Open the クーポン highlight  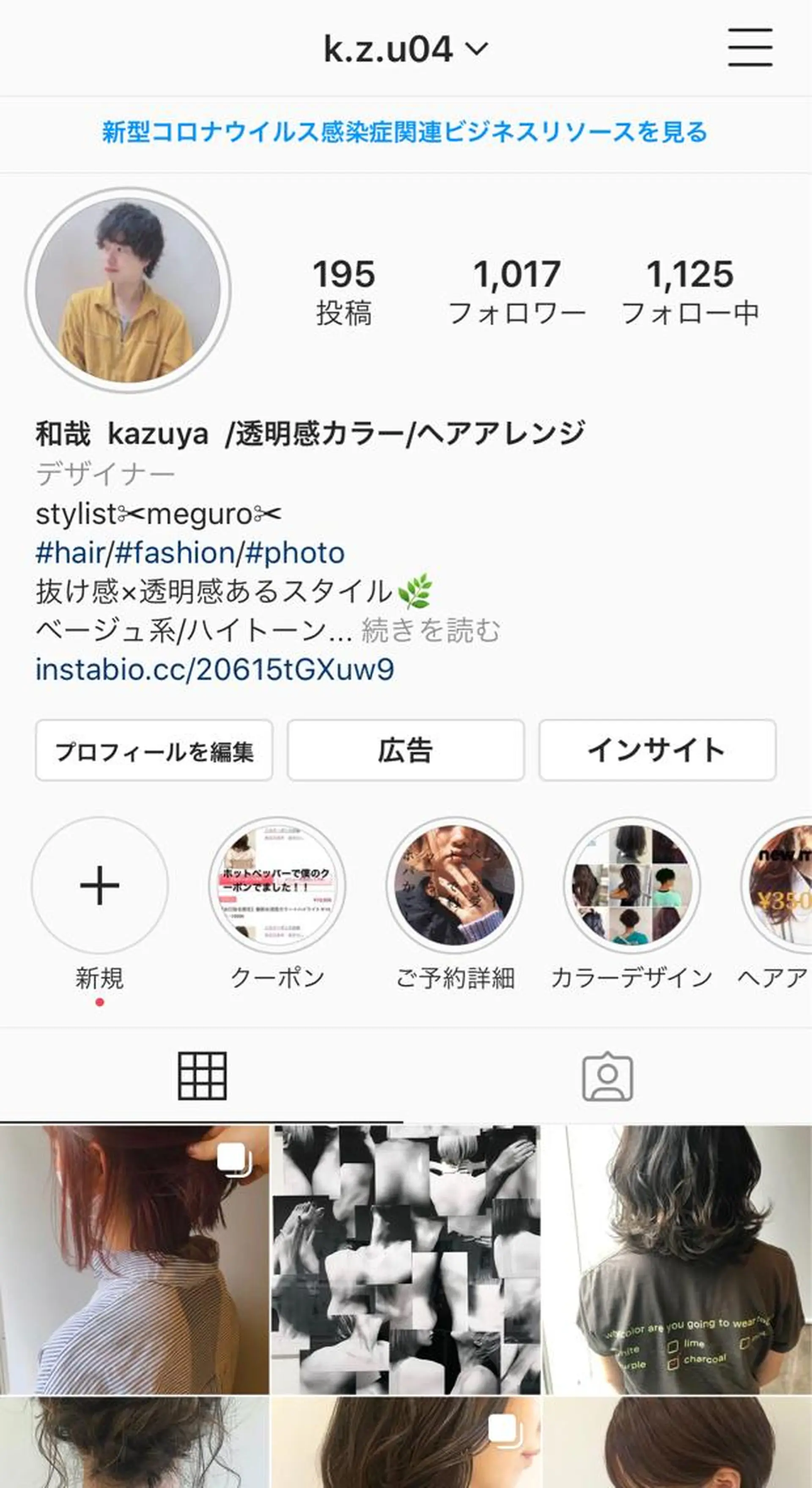pos(277,886)
